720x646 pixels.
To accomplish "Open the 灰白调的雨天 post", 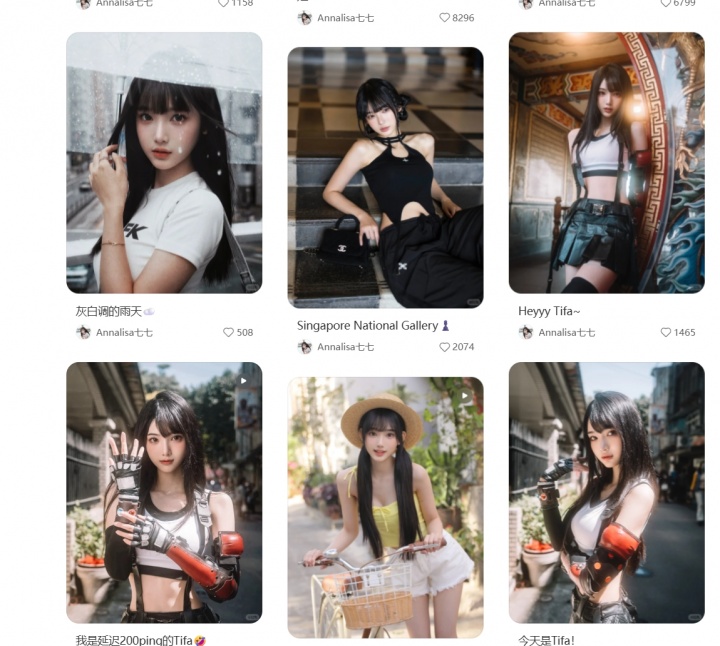I will [164, 163].
